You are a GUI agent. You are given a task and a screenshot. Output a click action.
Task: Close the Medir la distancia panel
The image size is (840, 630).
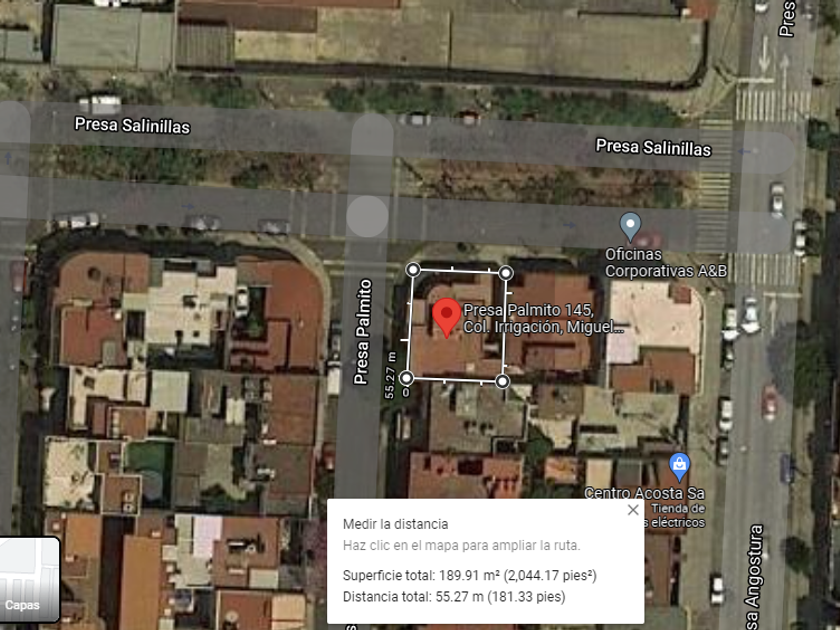pyautogui.click(x=632, y=510)
